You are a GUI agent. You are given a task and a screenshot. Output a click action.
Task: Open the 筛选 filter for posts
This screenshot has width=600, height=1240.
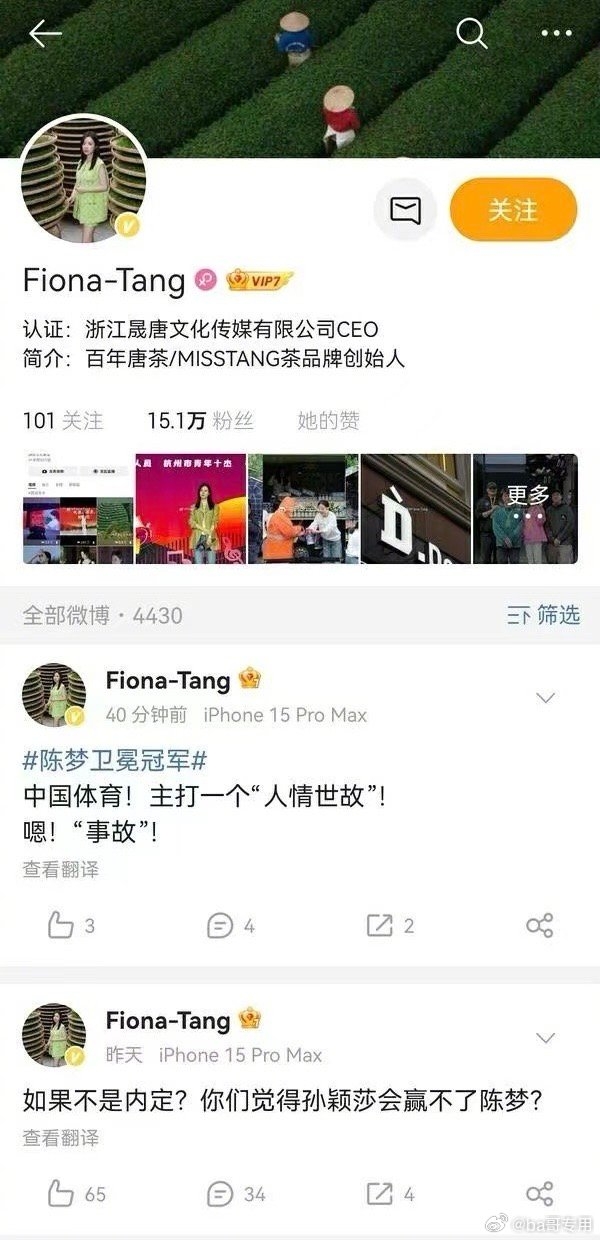click(543, 615)
